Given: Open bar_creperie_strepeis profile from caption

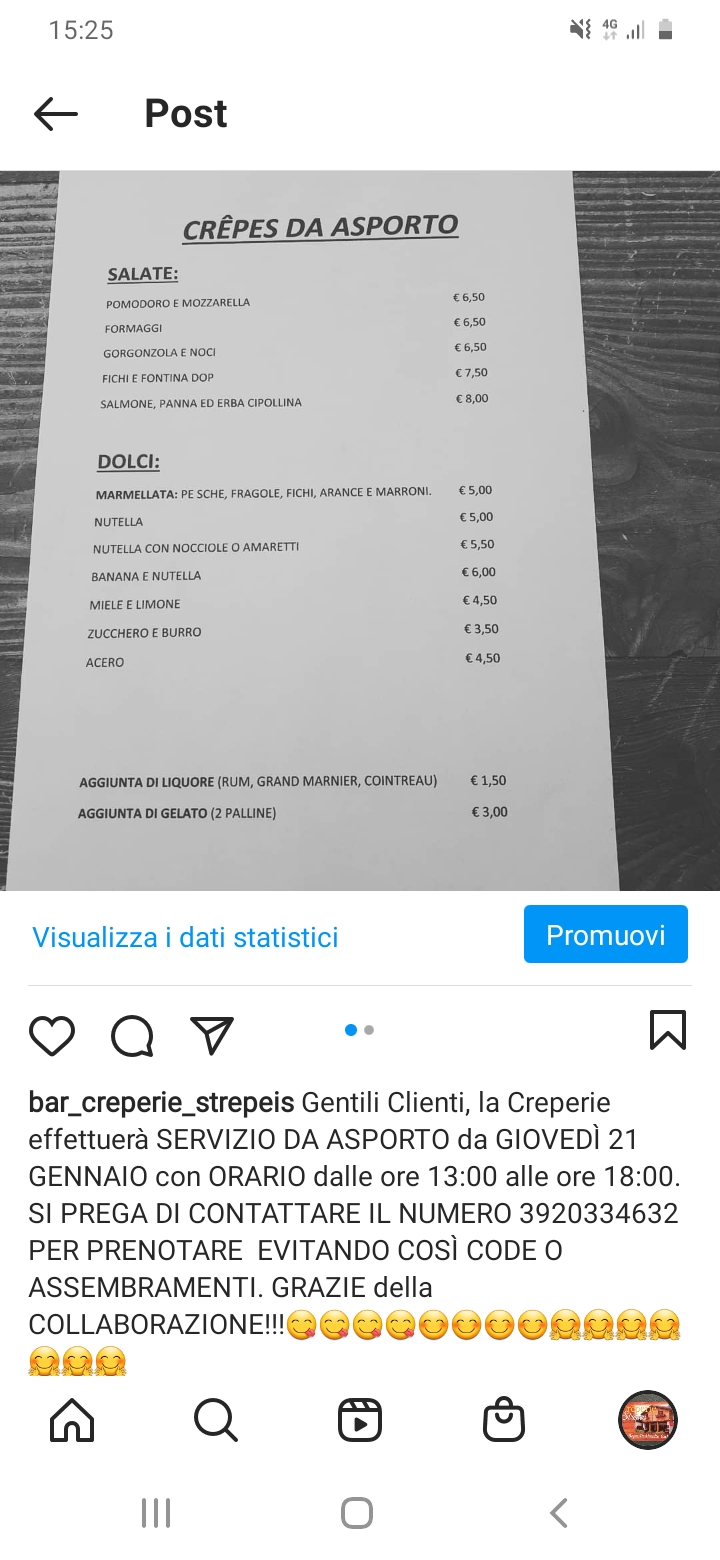Looking at the screenshot, I should tap(161, 1102).
